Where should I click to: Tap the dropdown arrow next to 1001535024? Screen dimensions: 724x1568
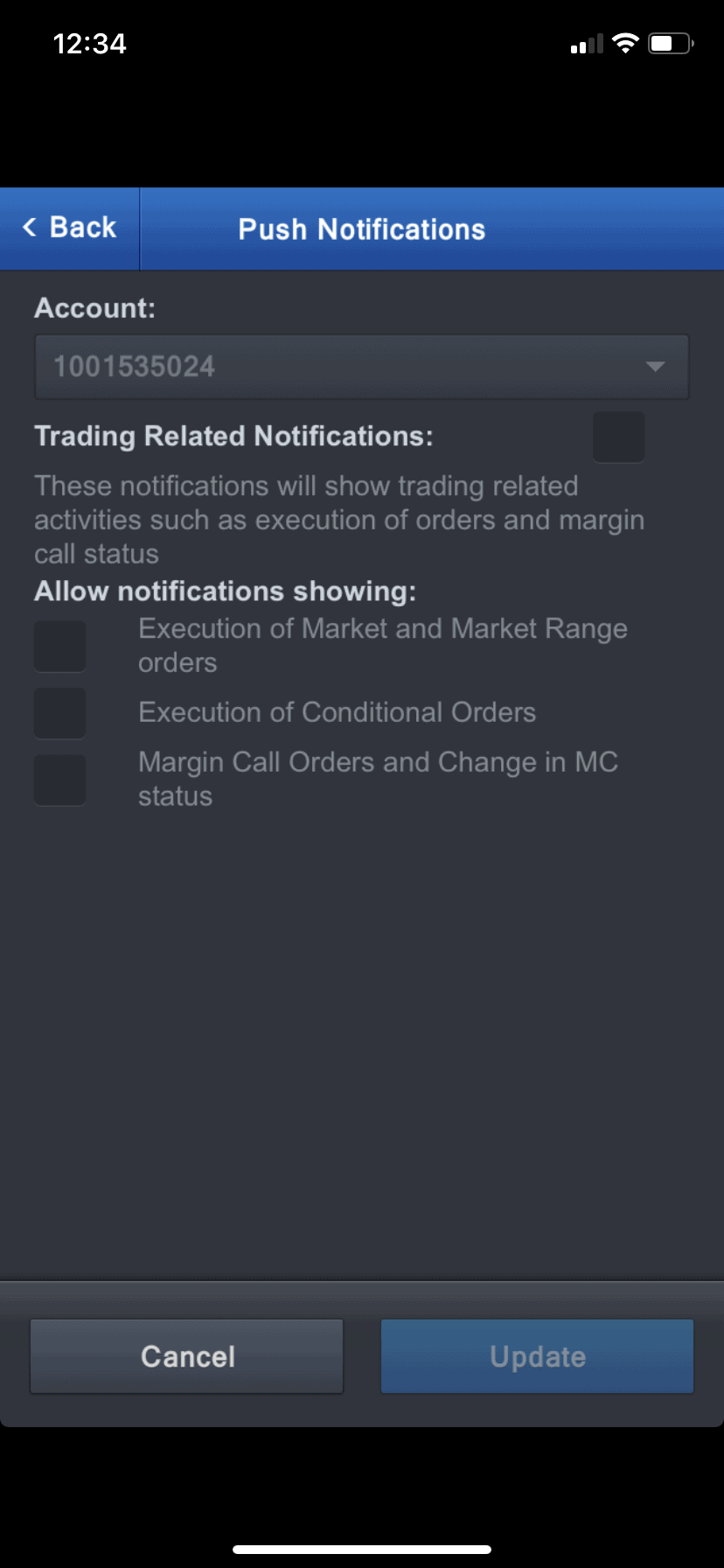coord(657,367)
